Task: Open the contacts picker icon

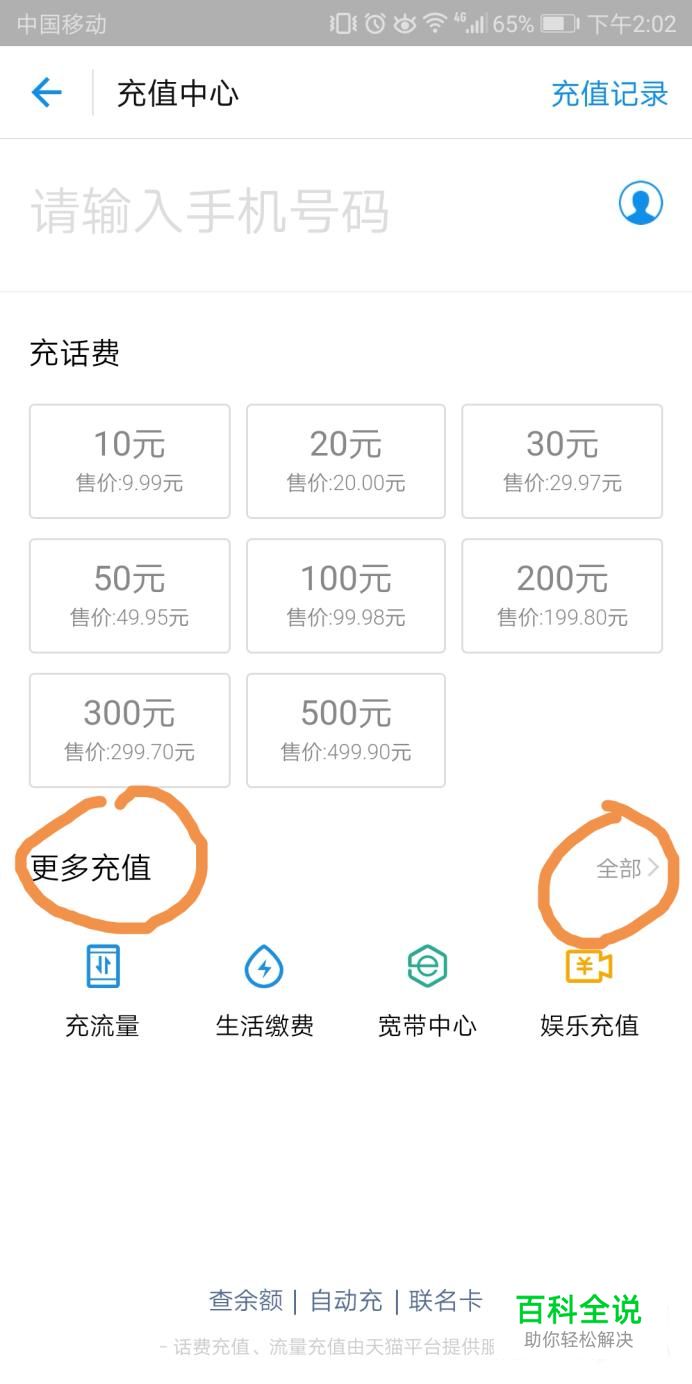Action: click(640, 204)
